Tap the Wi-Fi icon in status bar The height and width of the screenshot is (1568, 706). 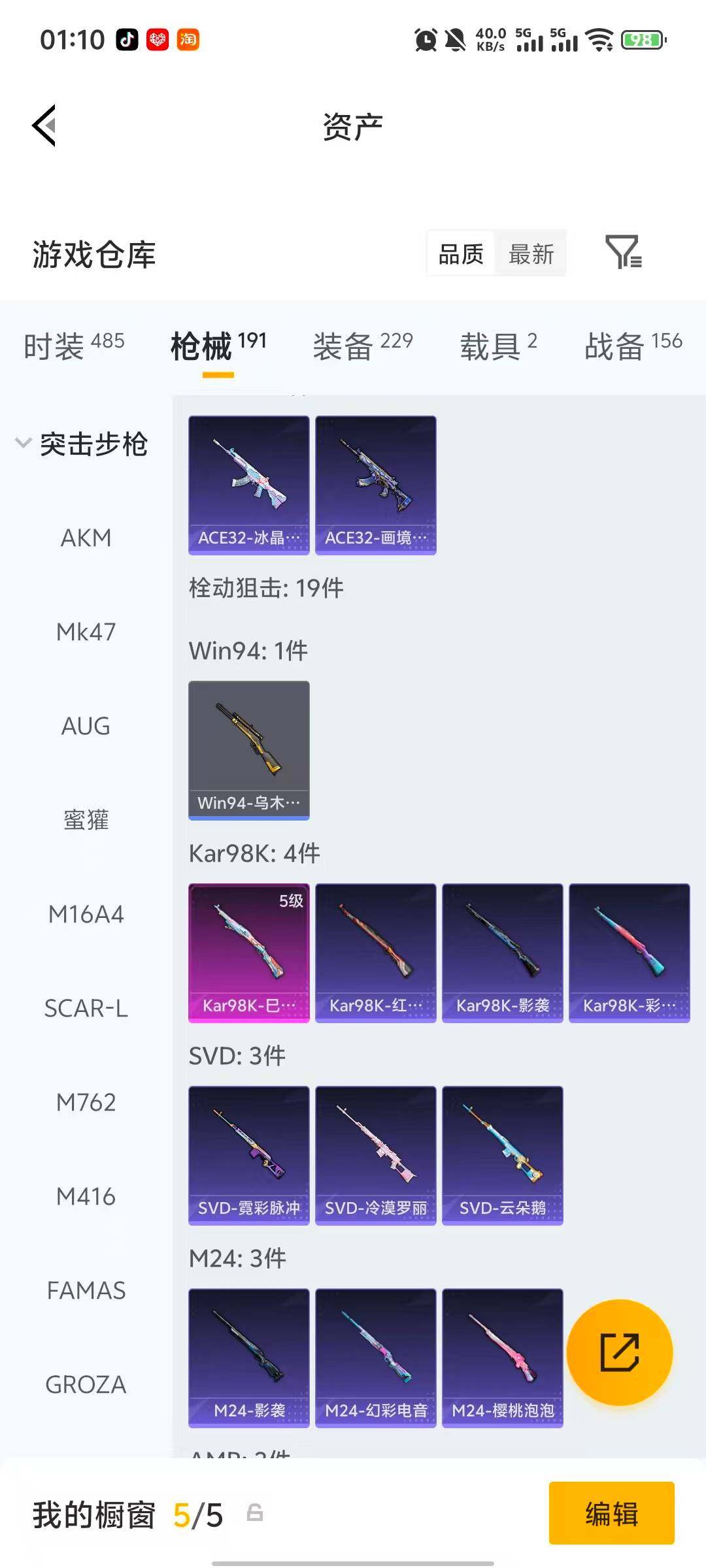(x=599, y=40)
